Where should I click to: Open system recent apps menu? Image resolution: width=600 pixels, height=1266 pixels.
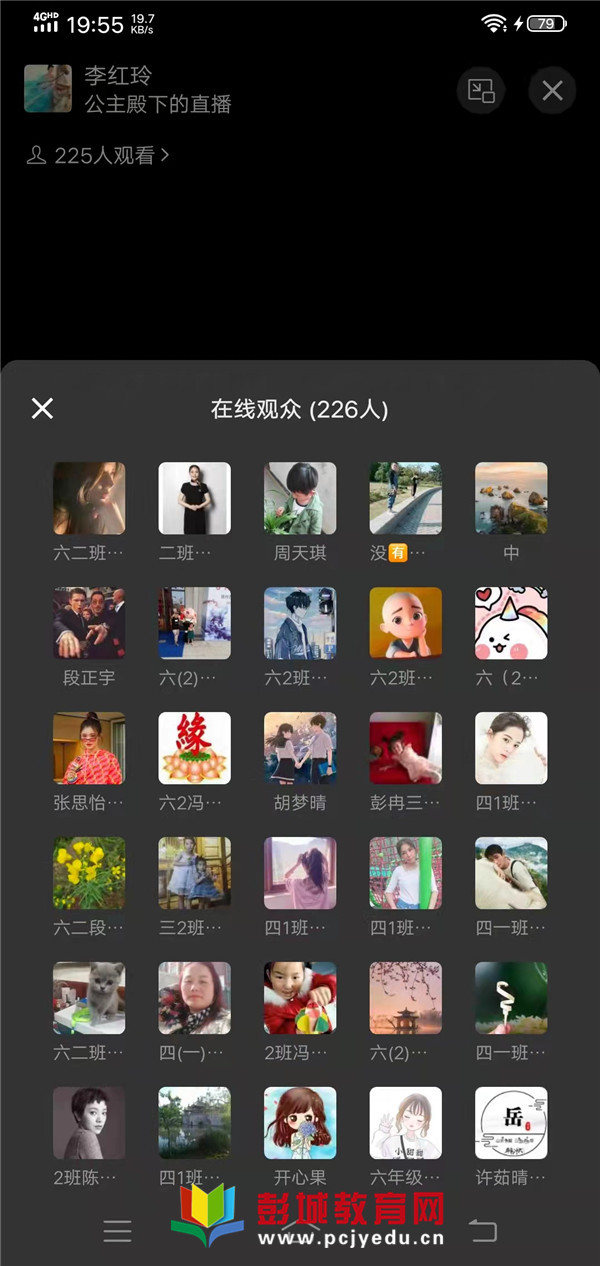(117, 1231)
